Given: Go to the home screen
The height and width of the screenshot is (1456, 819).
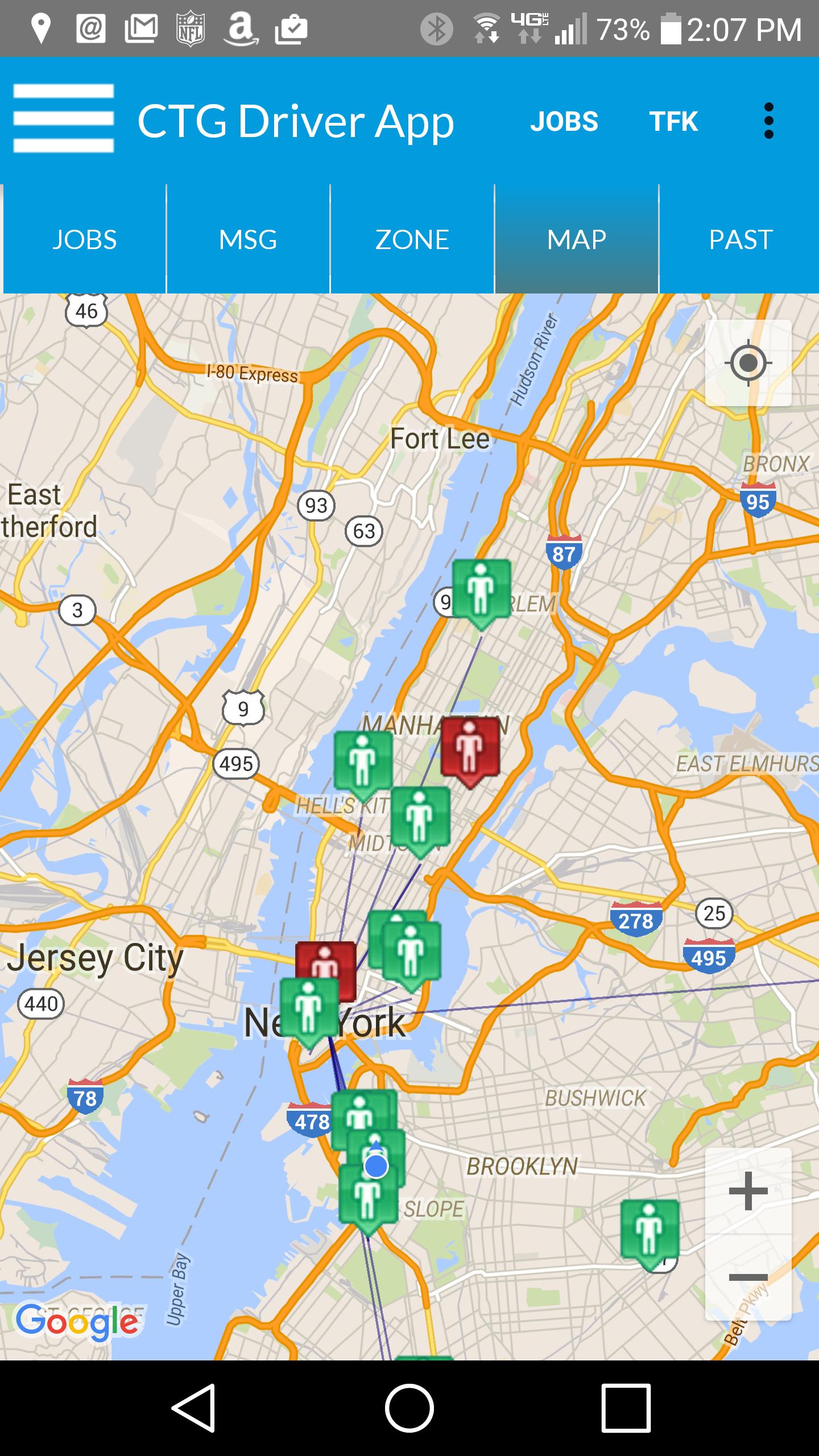Looking at the screenshot, I should point(409,1408).
